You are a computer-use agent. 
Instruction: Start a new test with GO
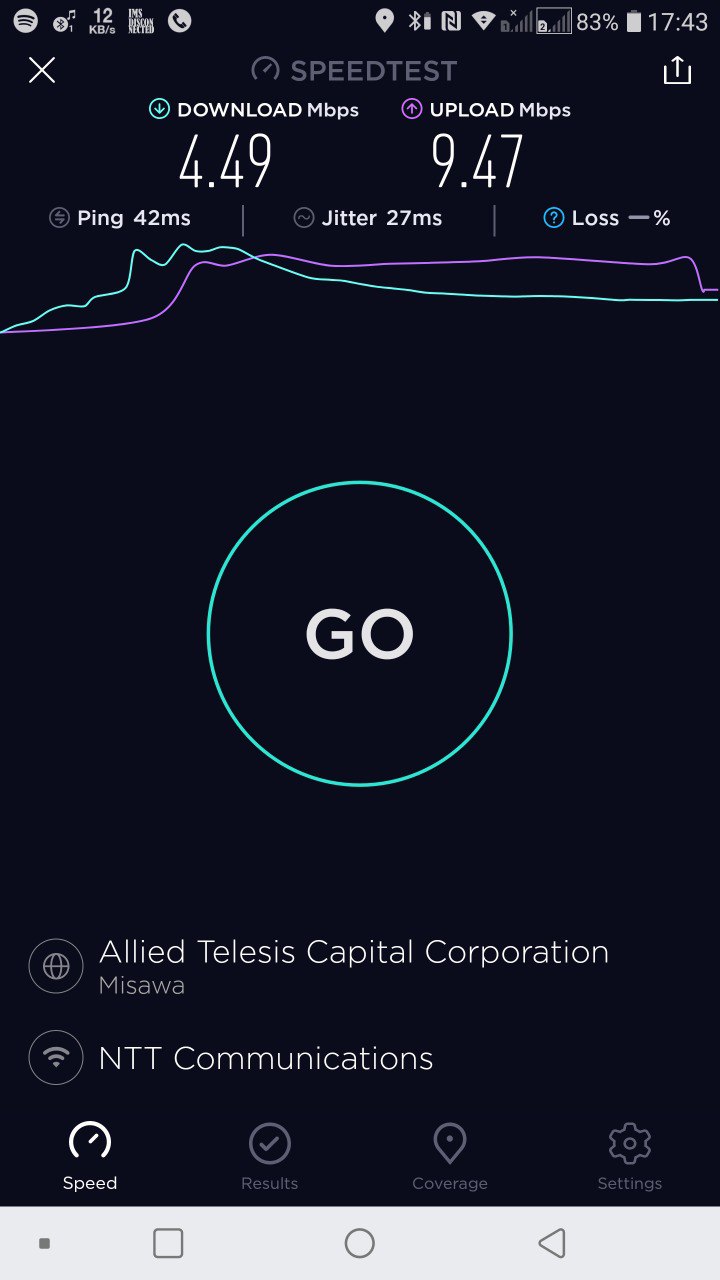(x=360, y=634)
